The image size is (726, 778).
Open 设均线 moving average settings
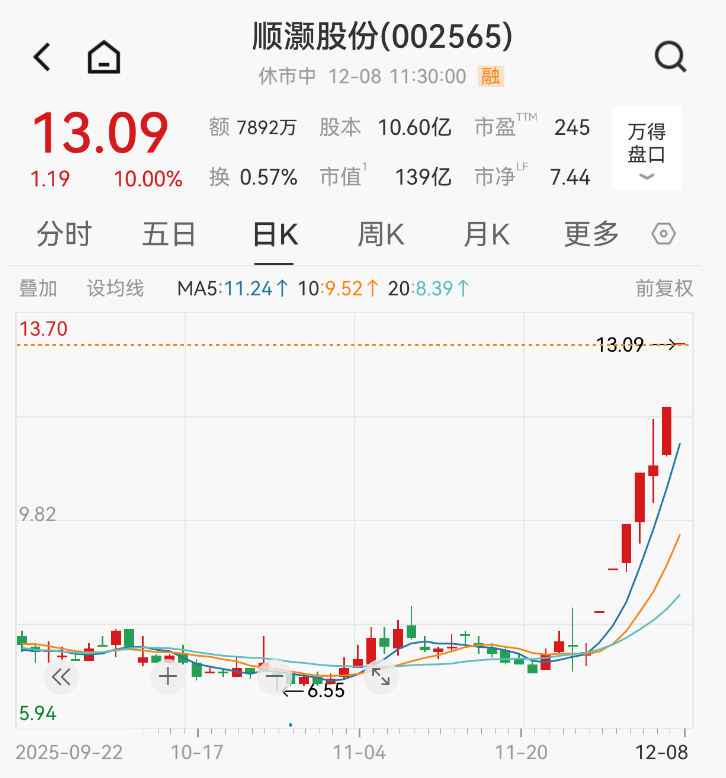[115, 289]
